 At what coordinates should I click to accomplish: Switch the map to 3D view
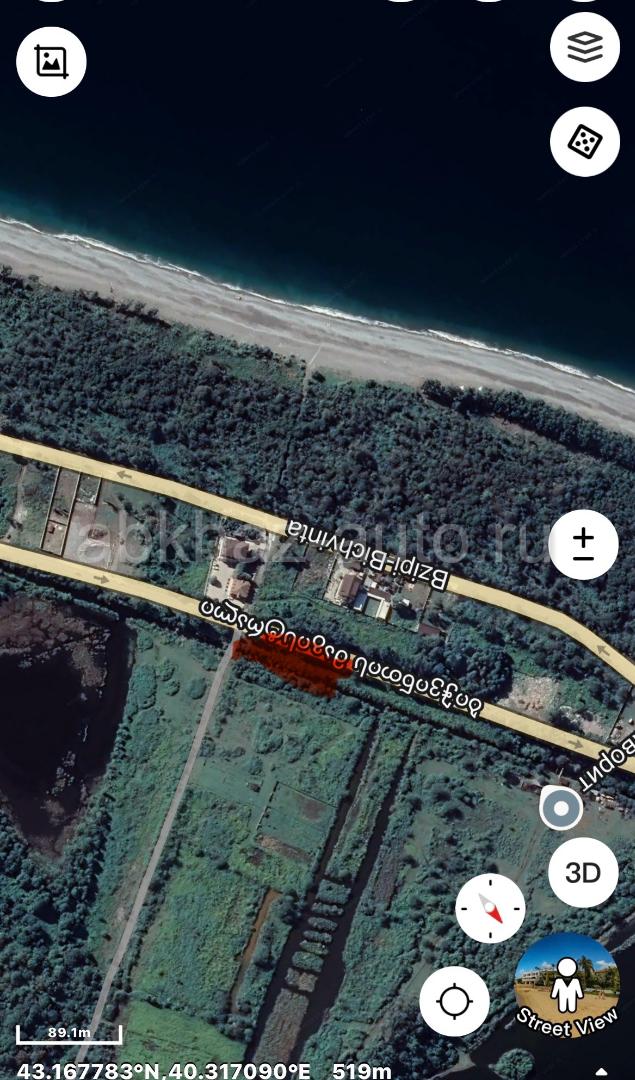tap(583, 873)
